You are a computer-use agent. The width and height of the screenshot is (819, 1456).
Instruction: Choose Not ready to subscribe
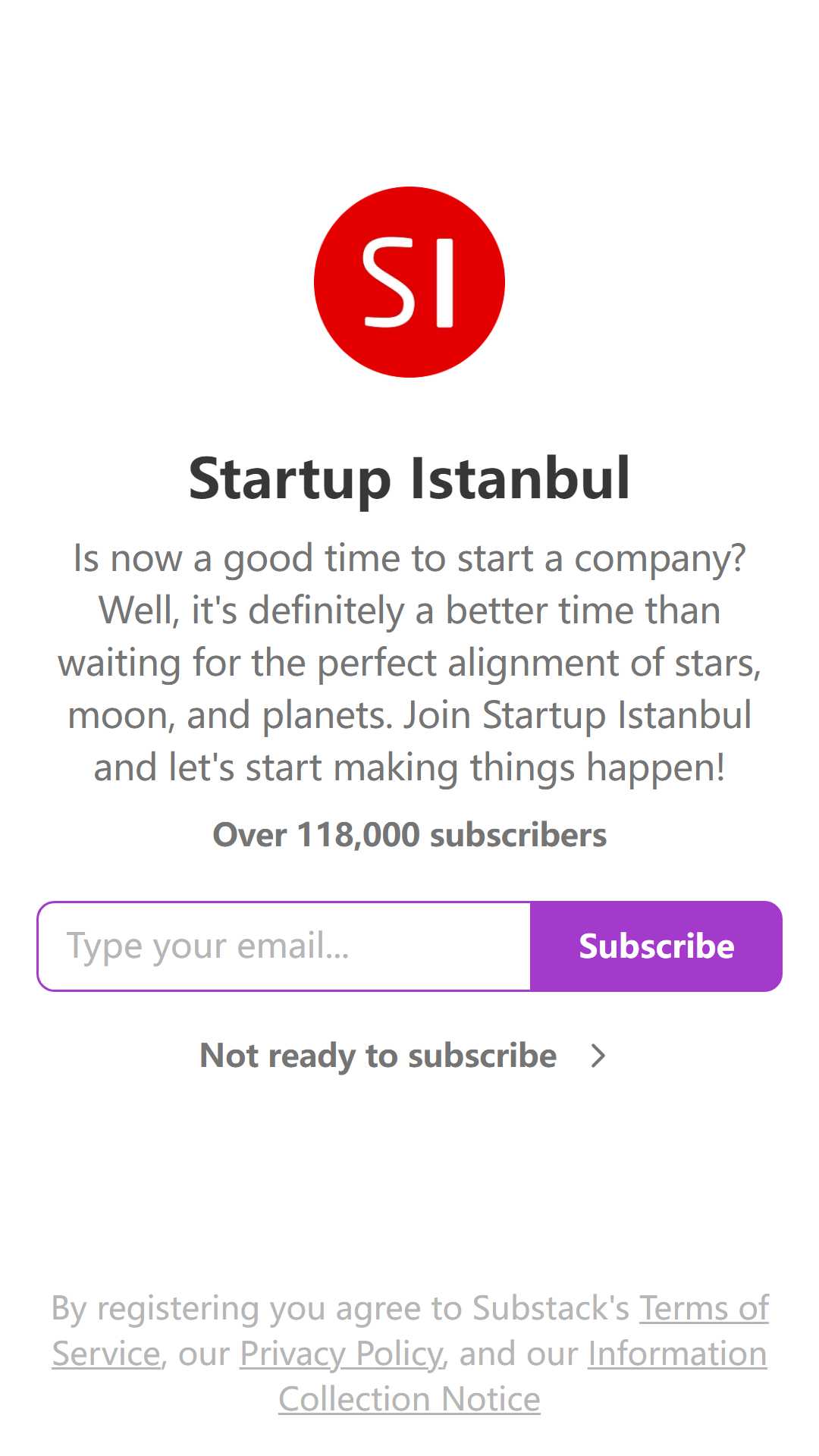[403, 1056]
